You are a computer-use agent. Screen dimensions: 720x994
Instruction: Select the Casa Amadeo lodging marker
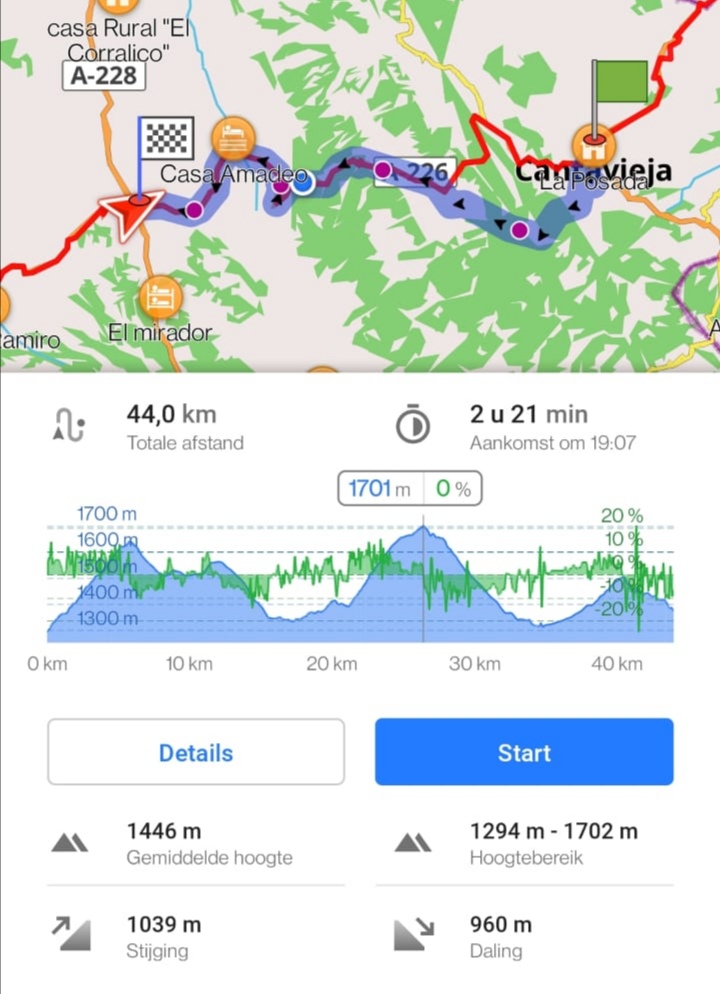click(x=233, y=139)
